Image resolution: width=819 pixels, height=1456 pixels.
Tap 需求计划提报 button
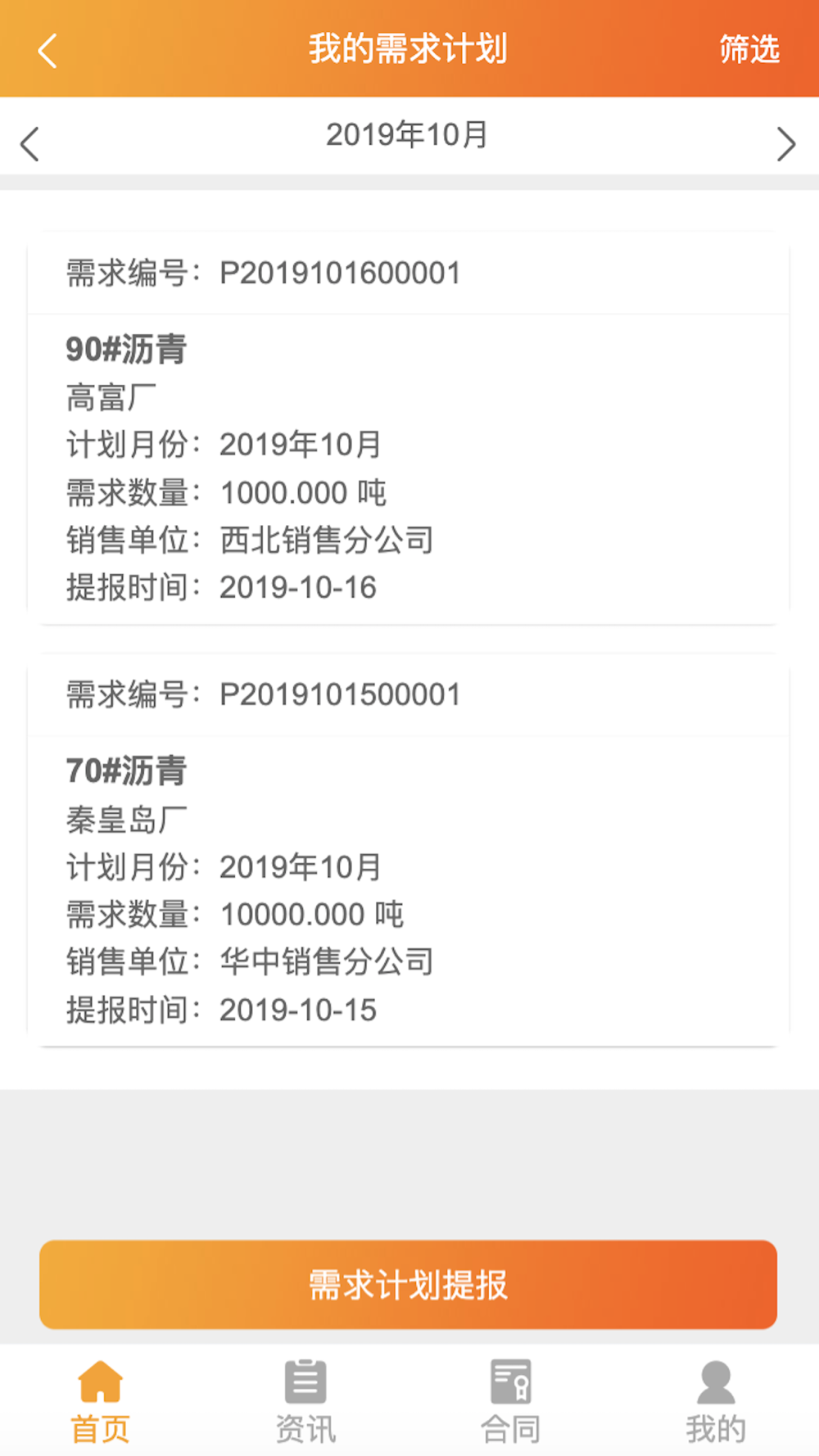408,1284
